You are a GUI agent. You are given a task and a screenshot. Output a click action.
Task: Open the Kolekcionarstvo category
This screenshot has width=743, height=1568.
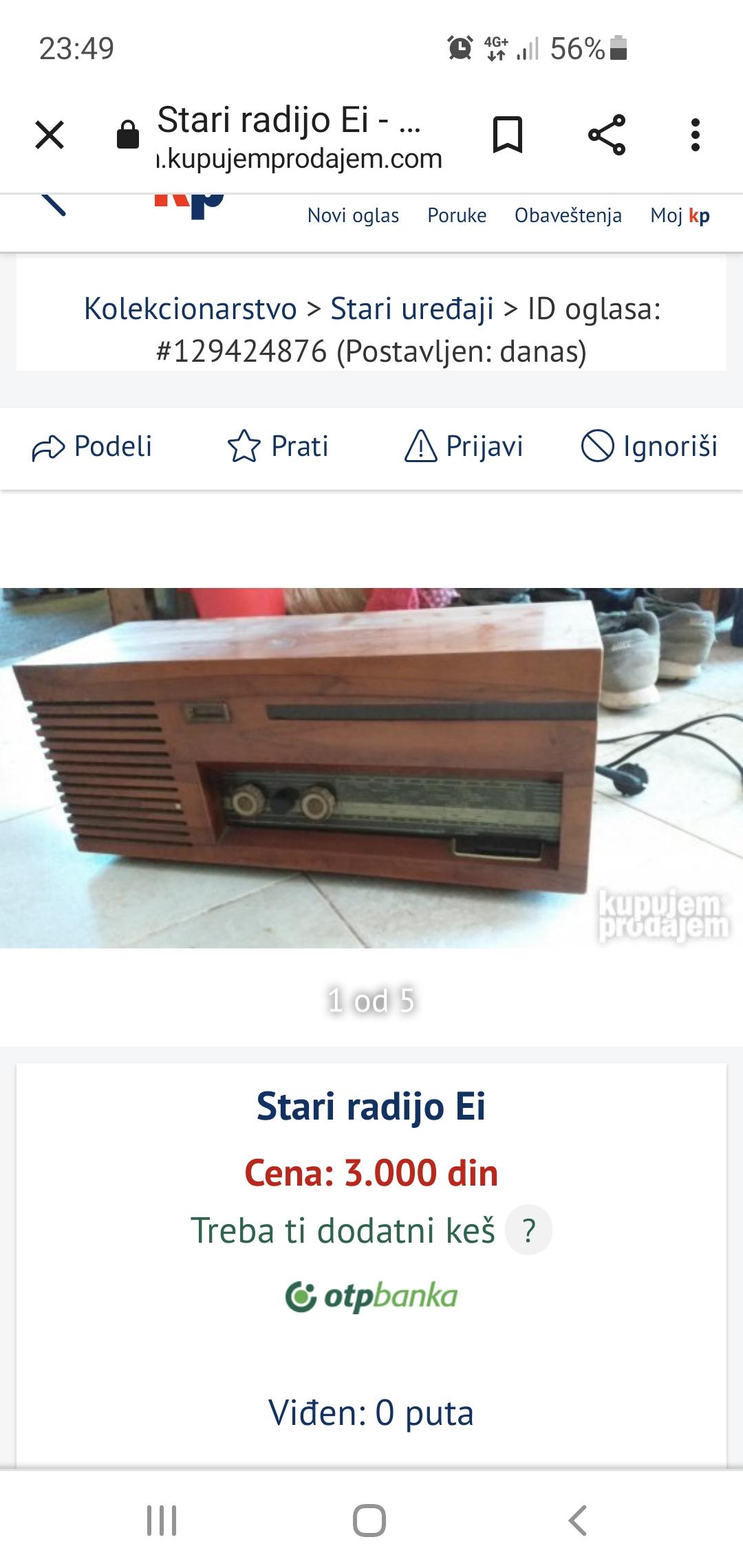coord(191,308)
